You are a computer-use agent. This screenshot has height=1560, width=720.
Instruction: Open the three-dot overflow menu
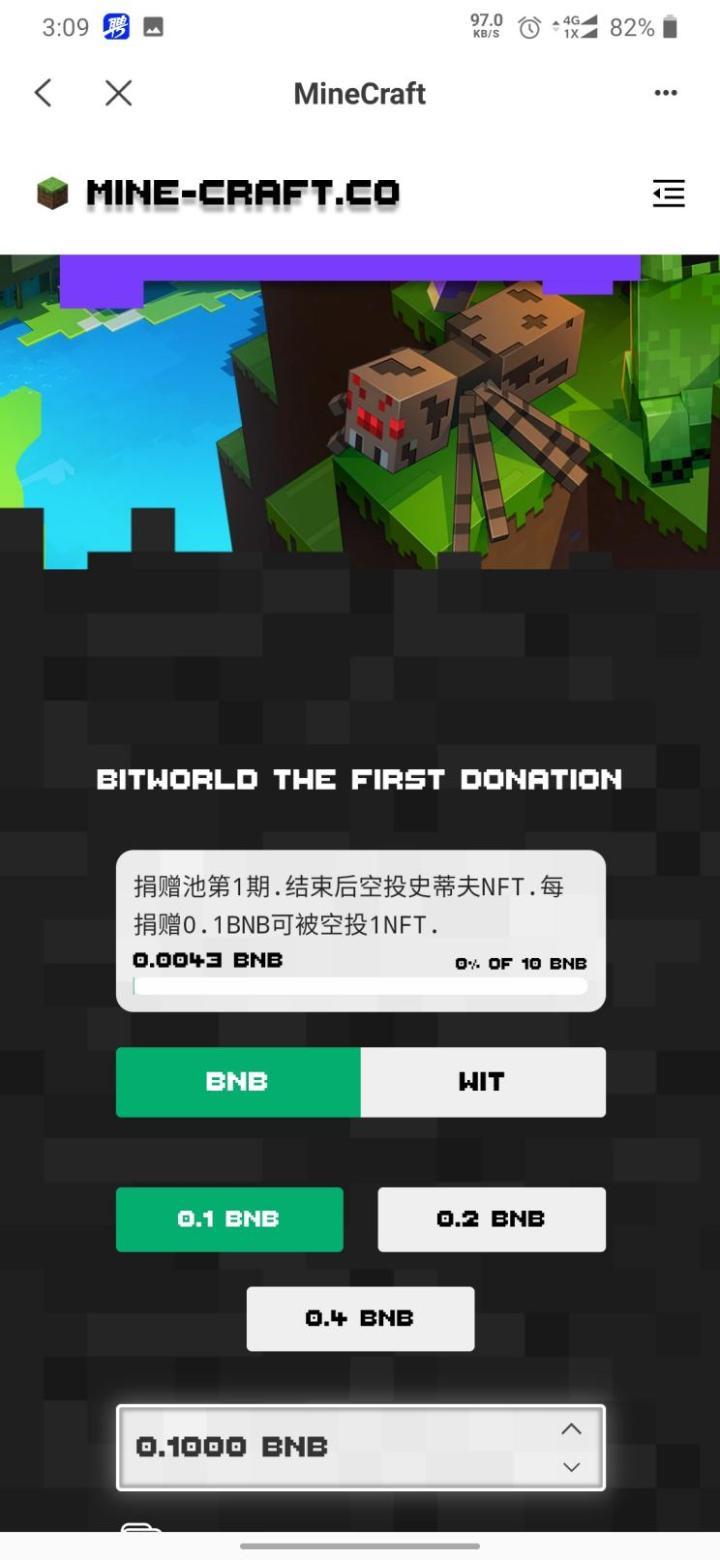665,93
